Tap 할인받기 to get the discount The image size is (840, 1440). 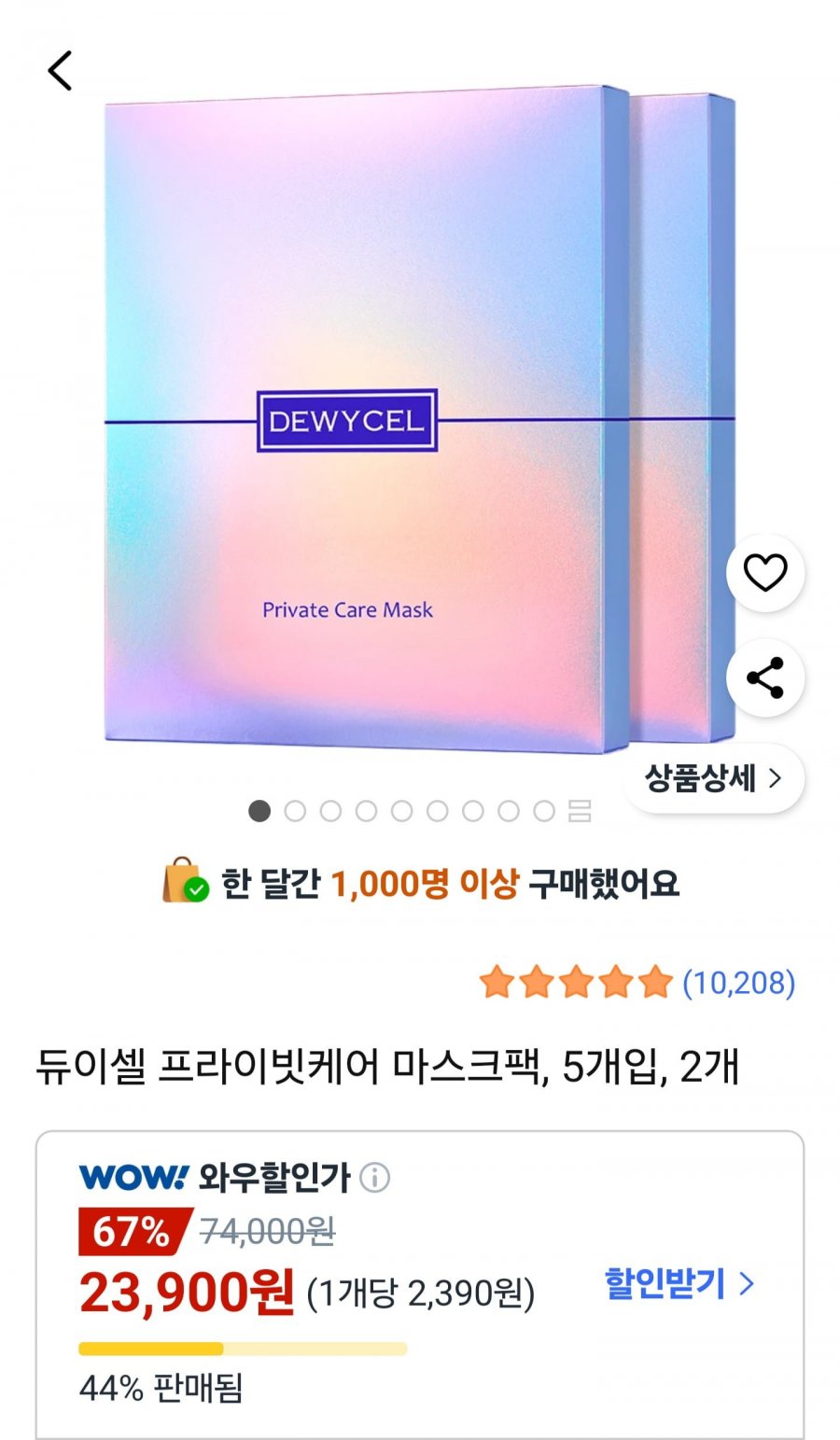pos(679,1284)
